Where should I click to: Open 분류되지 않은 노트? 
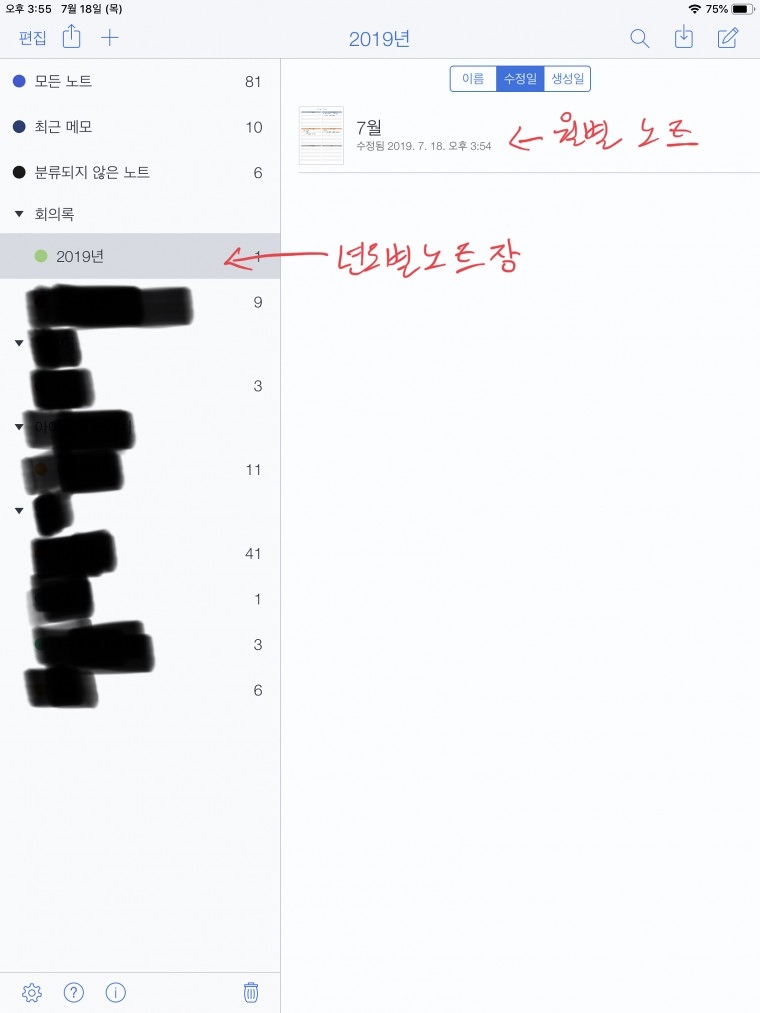92,173
